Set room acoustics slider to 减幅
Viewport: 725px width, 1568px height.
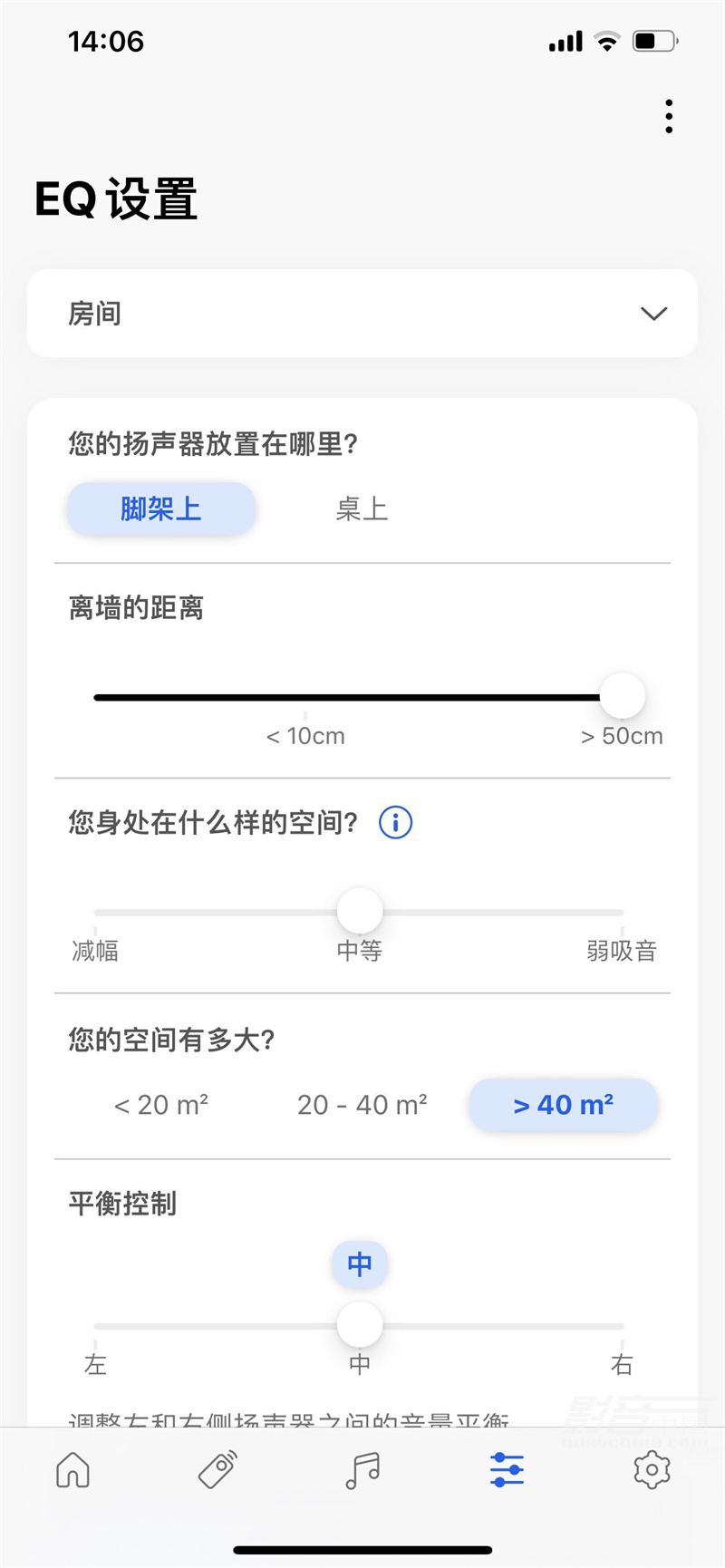point(96,912)
